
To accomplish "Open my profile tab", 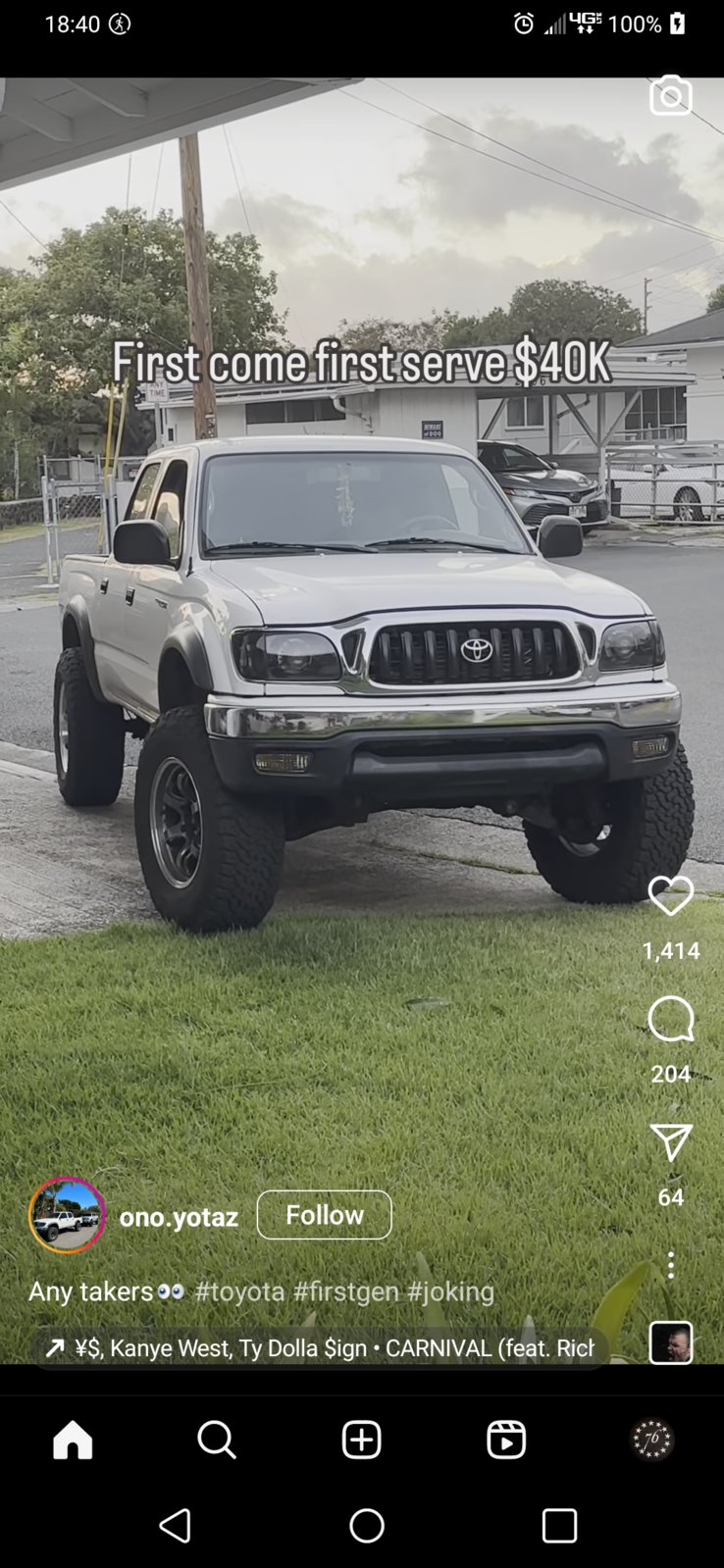I will click(651, 1440).
